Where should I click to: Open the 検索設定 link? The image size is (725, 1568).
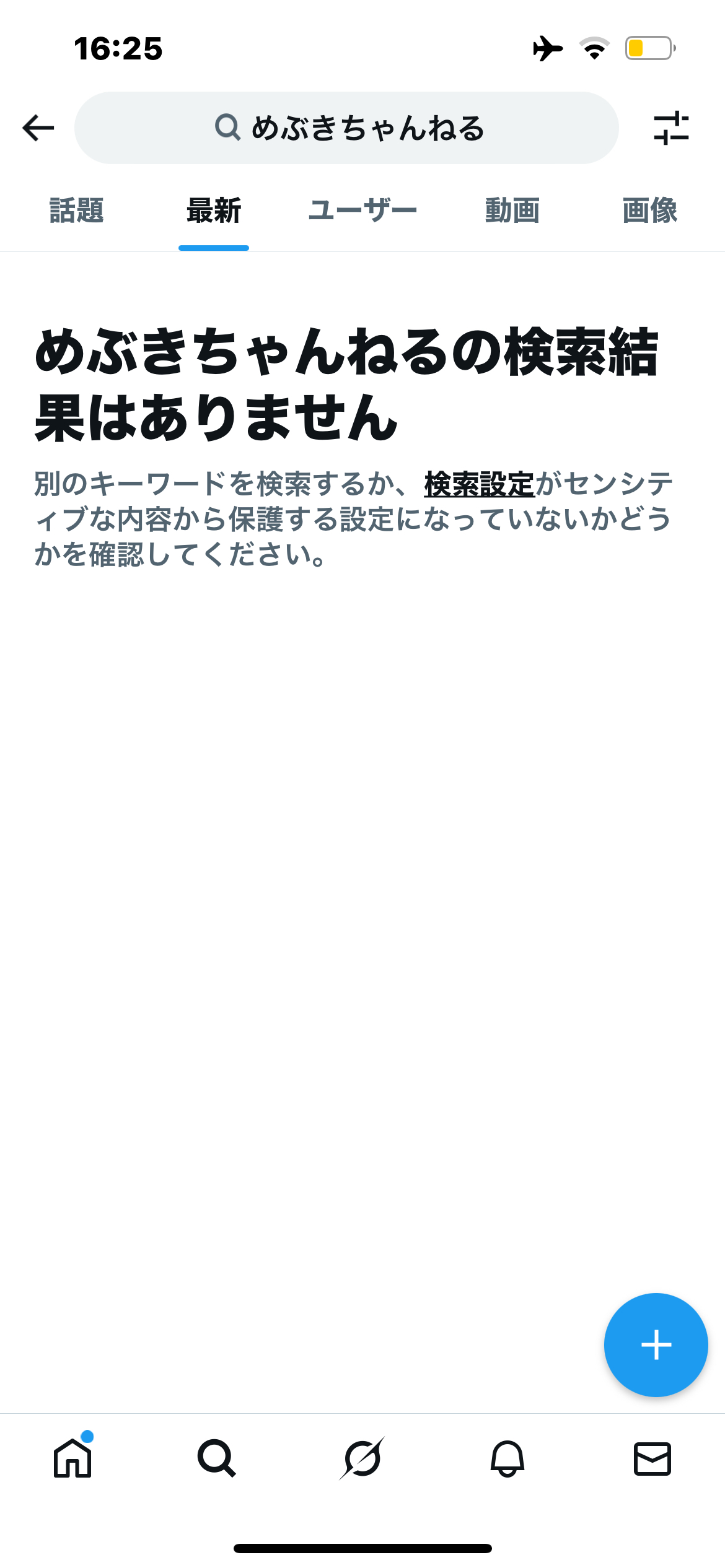[479, 484]
